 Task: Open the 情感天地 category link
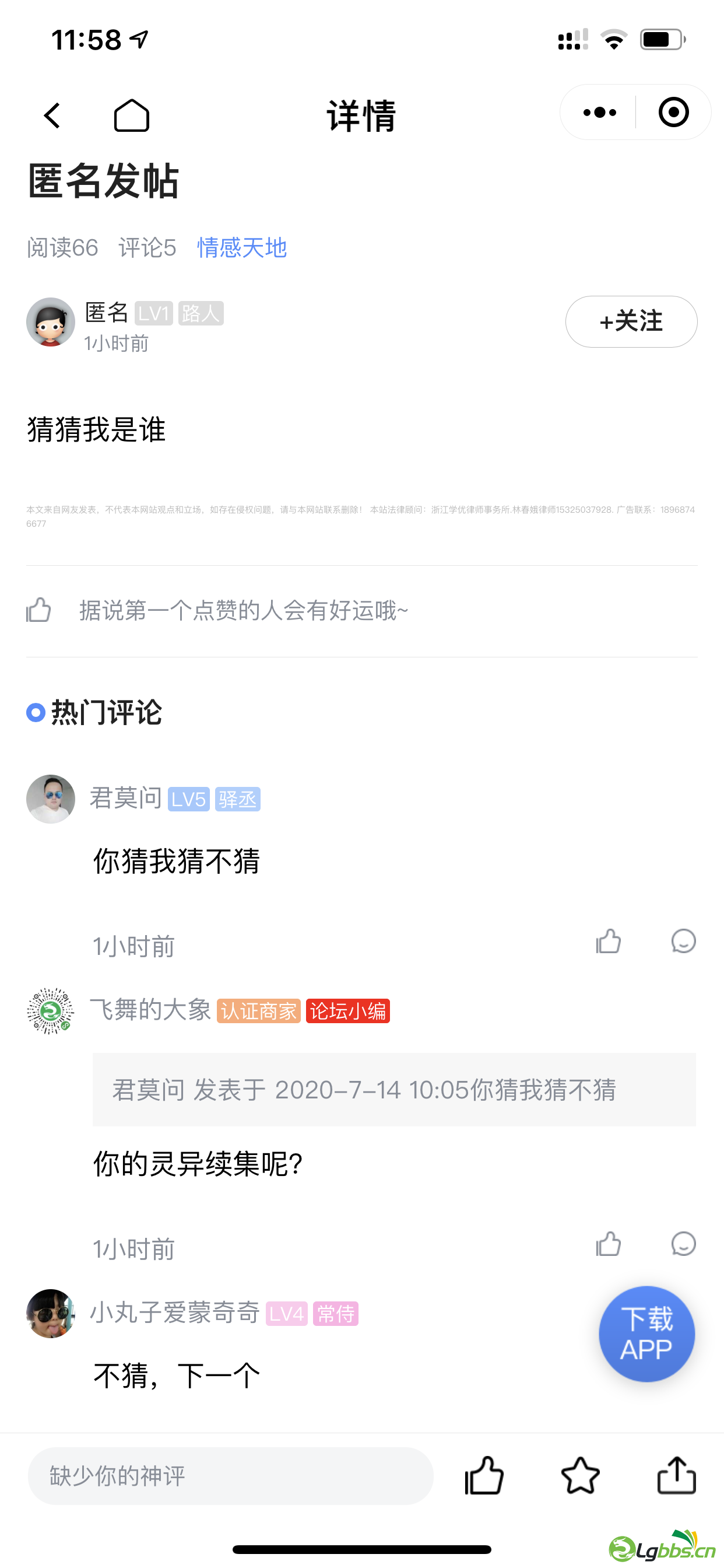click(x=241, y=248)
